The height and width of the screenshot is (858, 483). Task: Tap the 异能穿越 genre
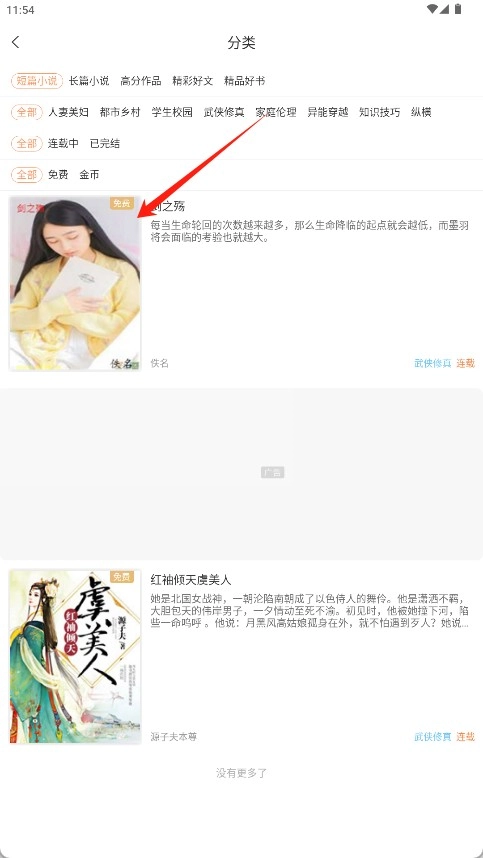tap(328, 112)
